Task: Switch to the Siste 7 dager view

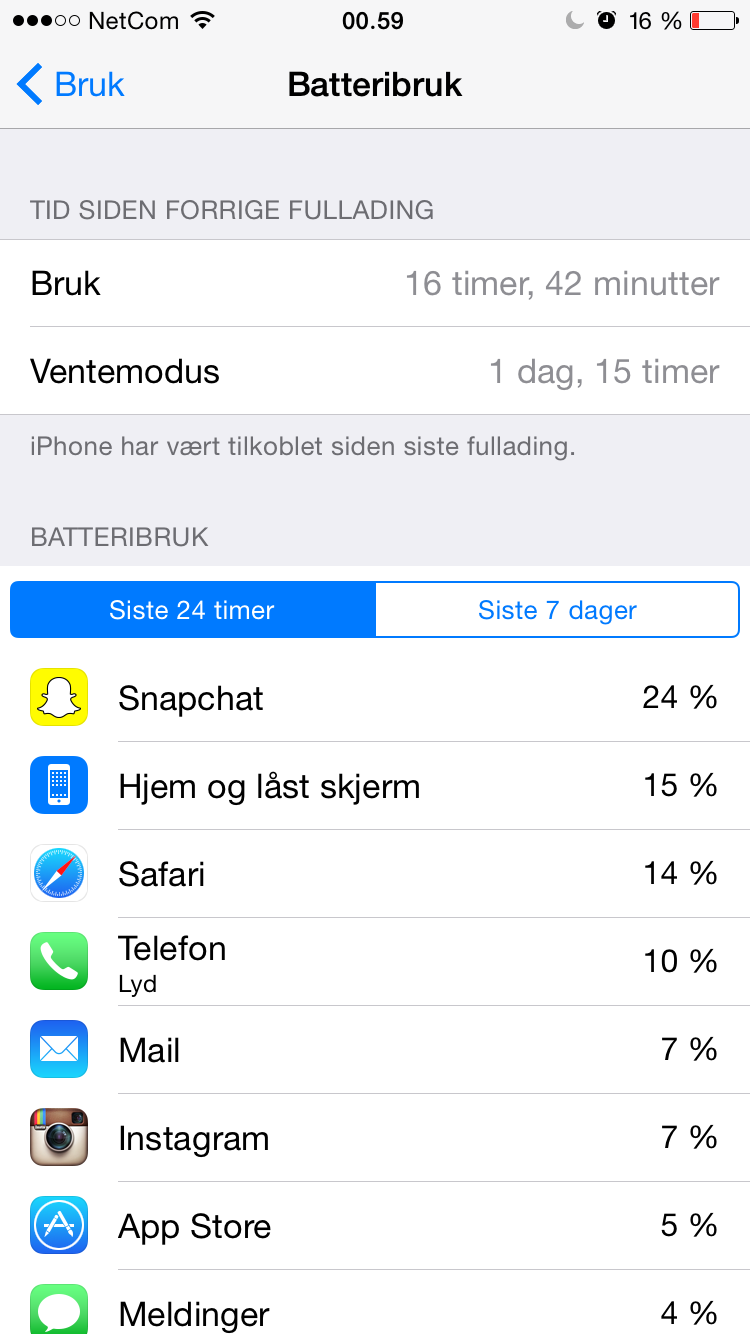Action: [x=557, y=610]
